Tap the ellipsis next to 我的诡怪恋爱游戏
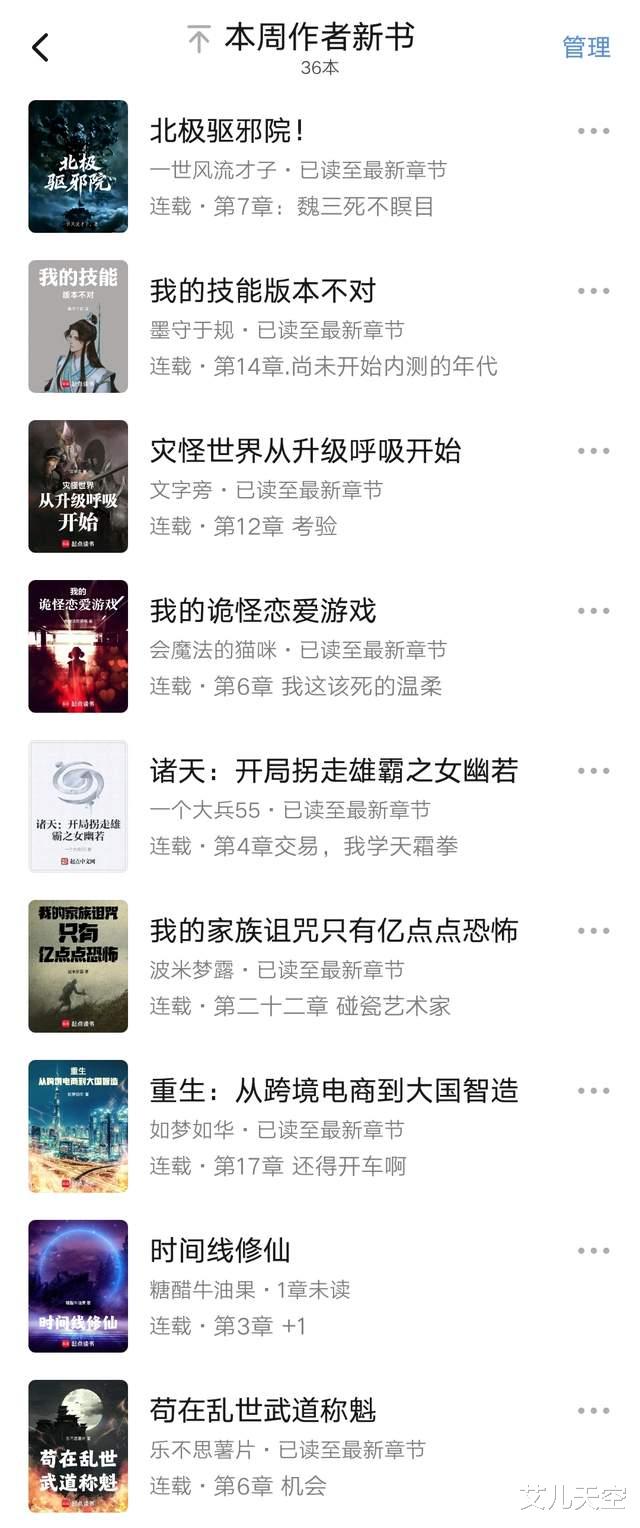This screenshot has height=1528, width=640. click(x=593, y=611)
